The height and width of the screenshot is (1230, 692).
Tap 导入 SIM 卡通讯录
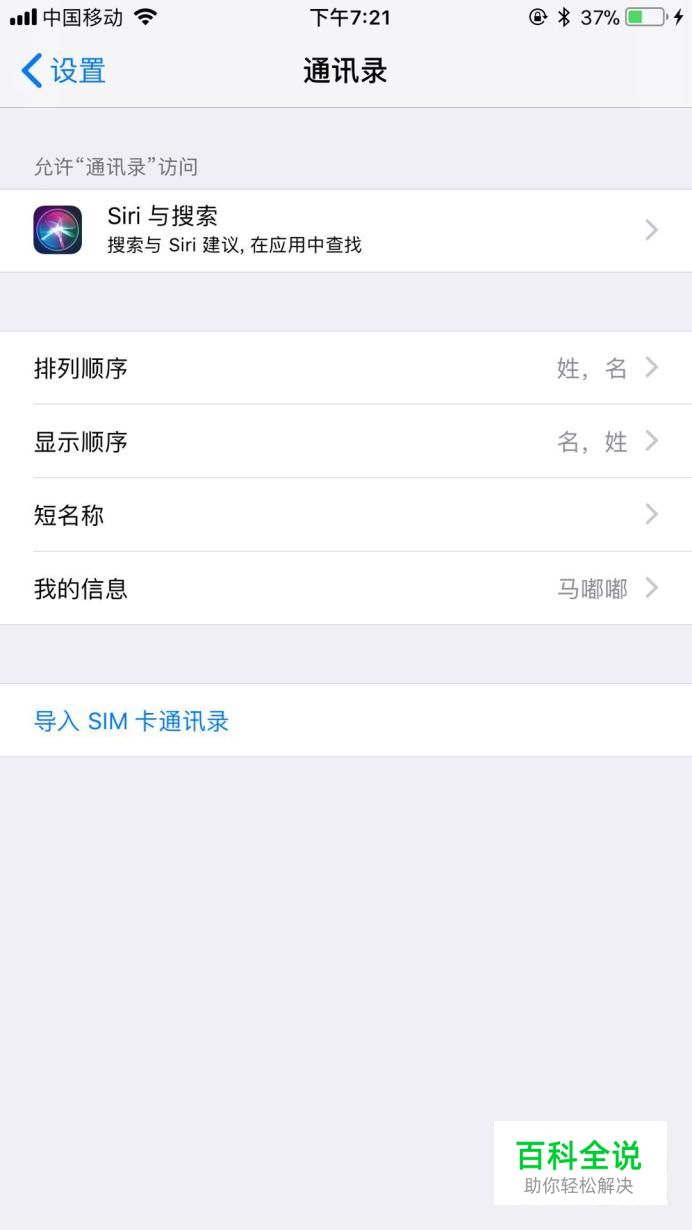(132, 721)
